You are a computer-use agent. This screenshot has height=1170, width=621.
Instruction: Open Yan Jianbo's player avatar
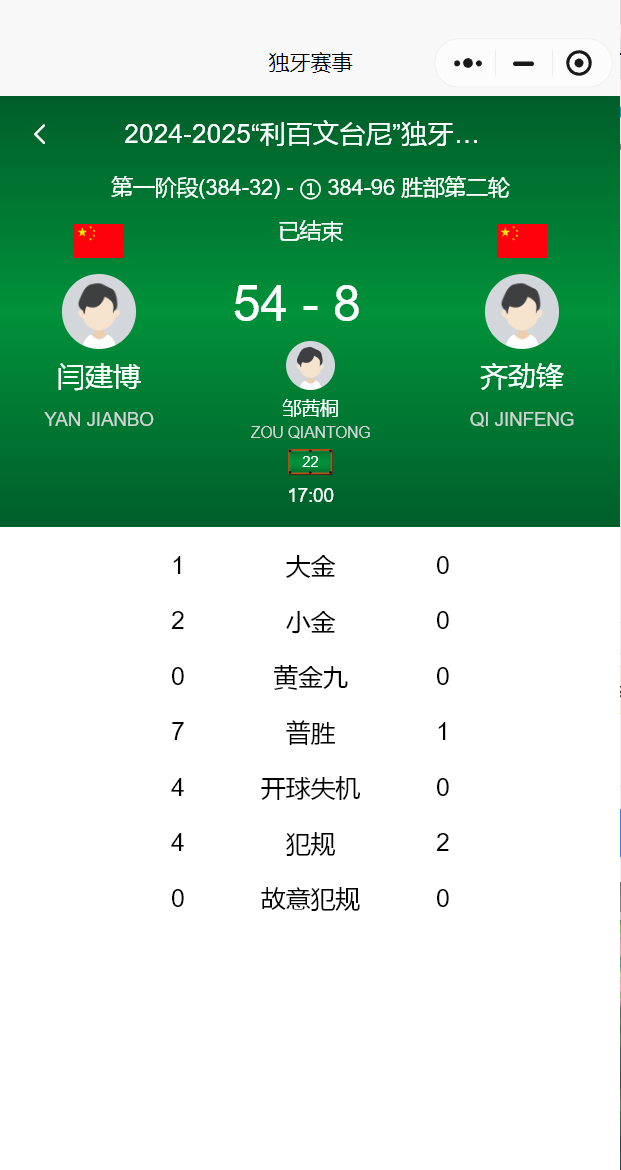(99, 311)
